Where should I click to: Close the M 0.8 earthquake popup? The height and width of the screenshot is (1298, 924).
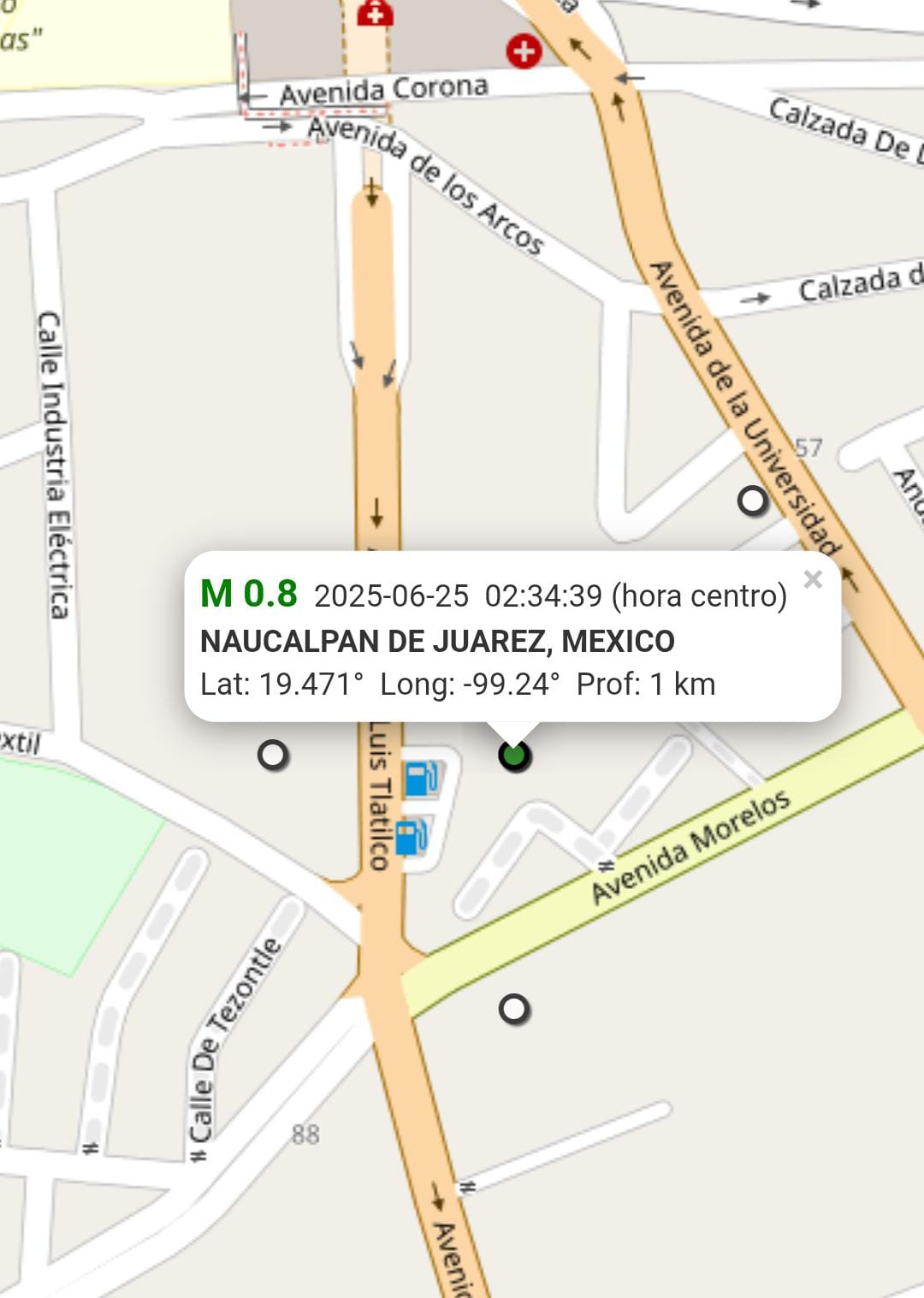click(813, 579)
